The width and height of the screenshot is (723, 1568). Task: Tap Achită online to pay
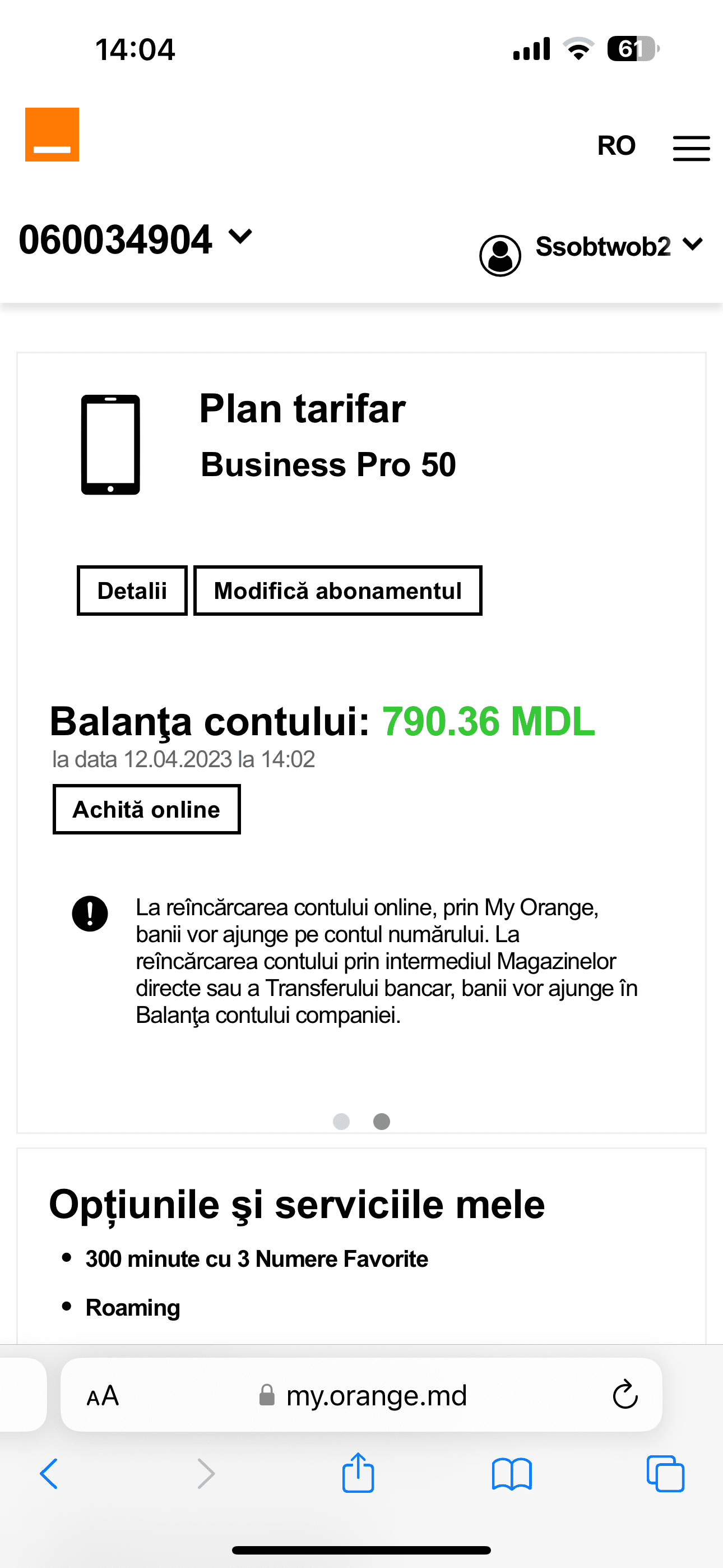pos(146,810)
